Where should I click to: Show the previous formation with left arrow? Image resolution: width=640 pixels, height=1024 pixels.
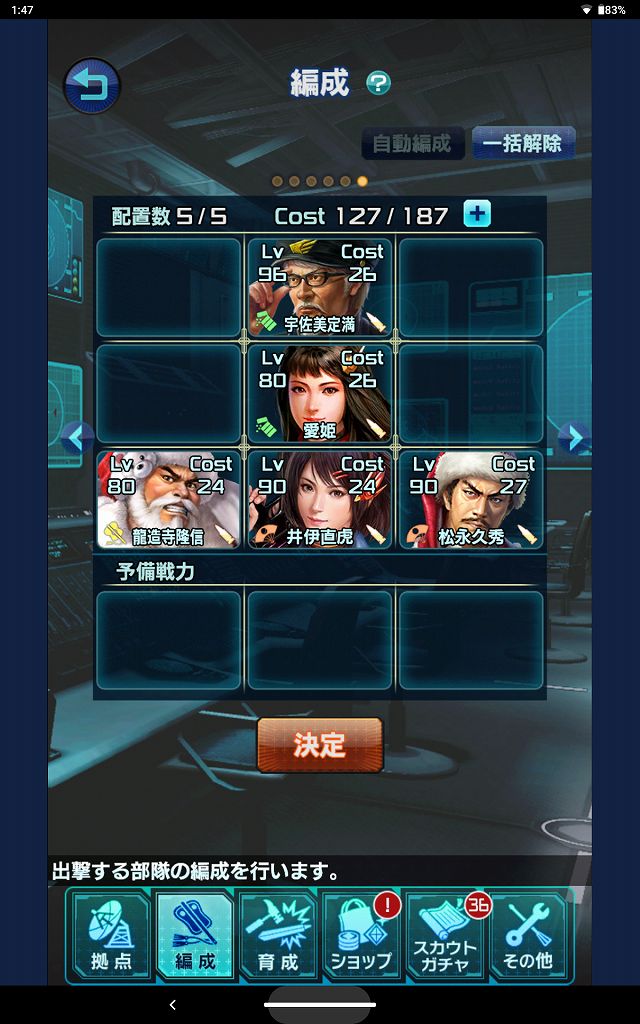77,437
